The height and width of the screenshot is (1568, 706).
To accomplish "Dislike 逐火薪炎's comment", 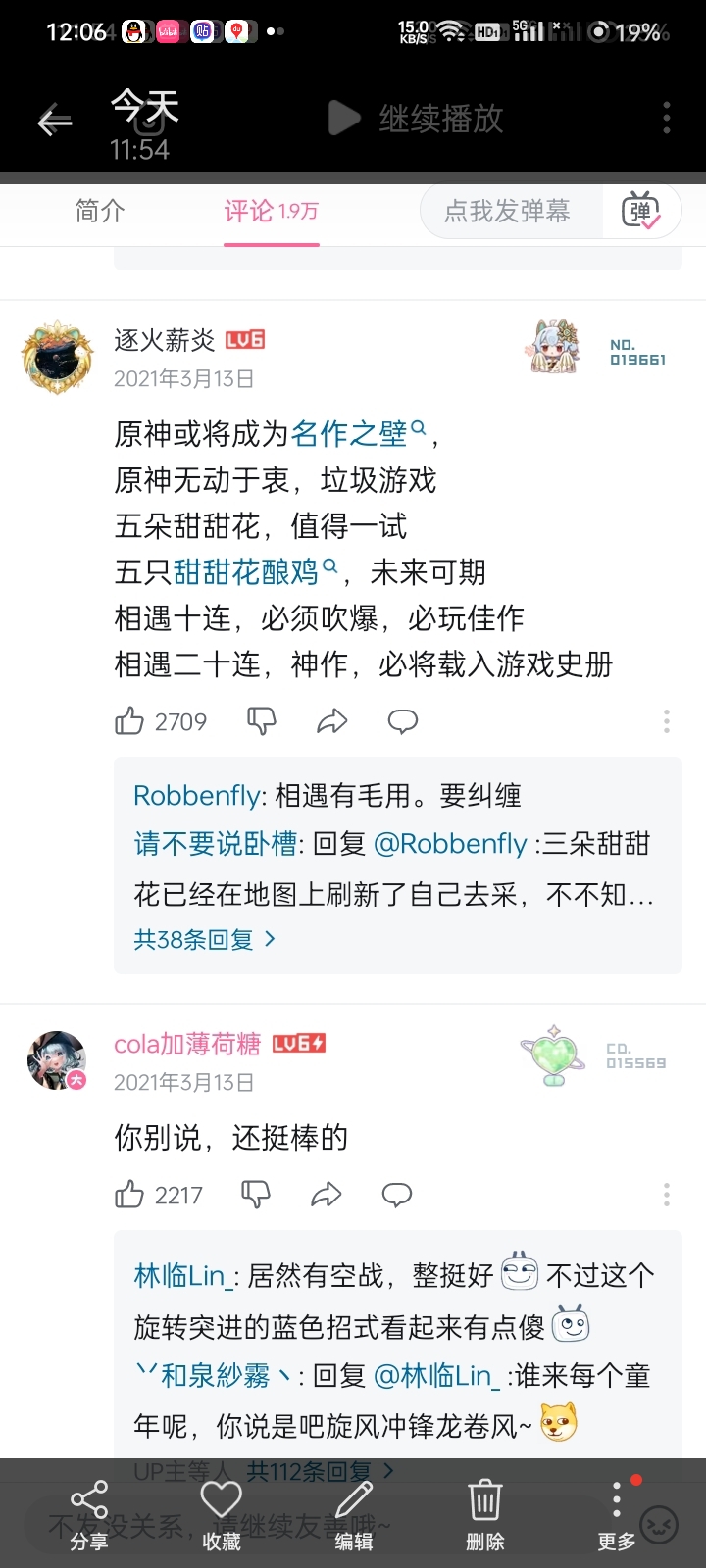I will pyautogui.click(x=261, y=722).
